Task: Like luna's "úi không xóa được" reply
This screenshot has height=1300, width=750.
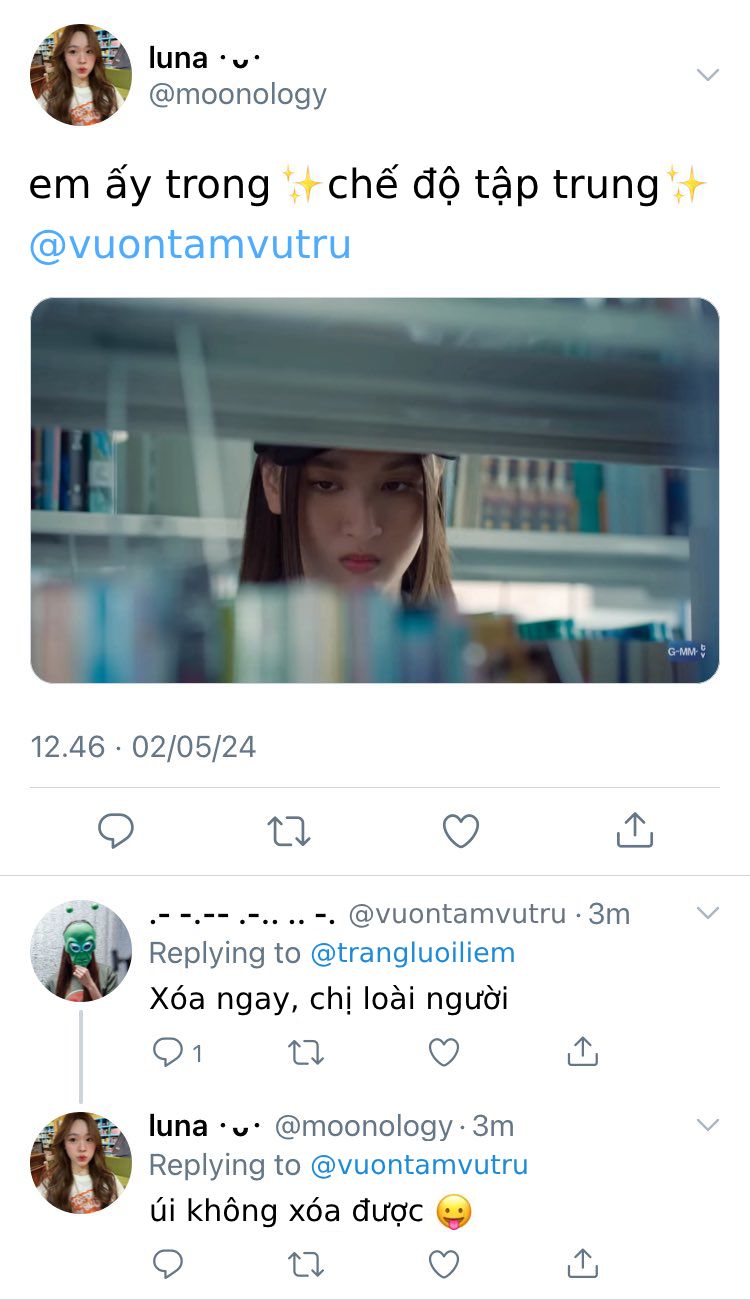Action: coord(444,1265)
